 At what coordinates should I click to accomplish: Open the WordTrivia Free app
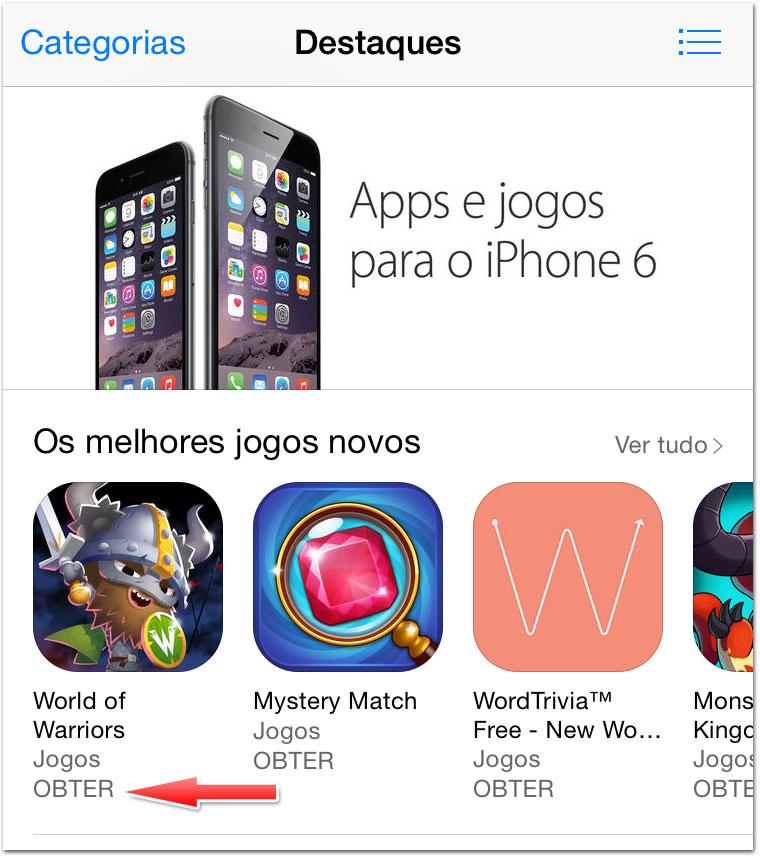pos(567,576)
